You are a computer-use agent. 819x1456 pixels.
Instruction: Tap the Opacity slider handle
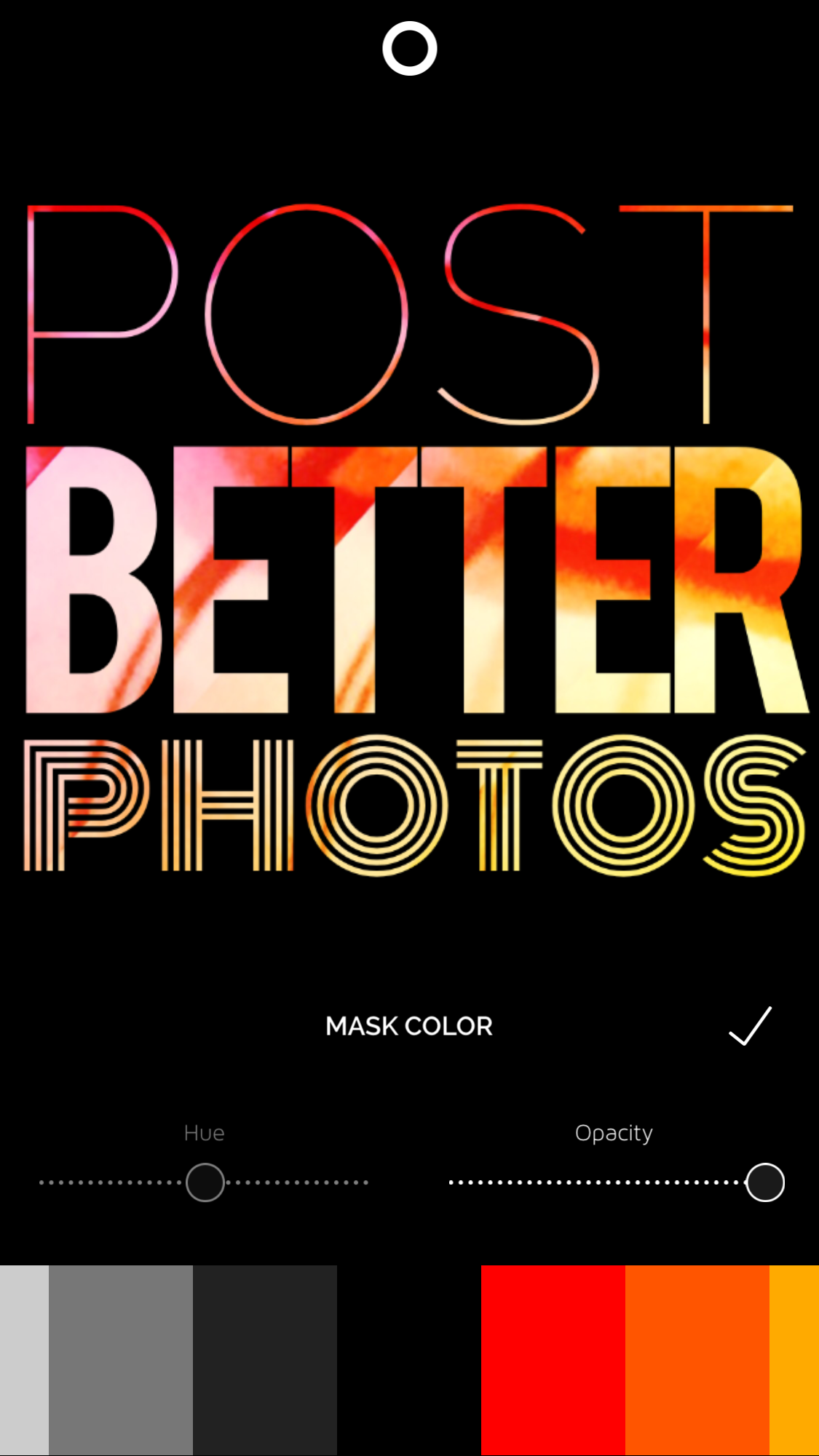pyautogui.click(x=765, y=1182)
